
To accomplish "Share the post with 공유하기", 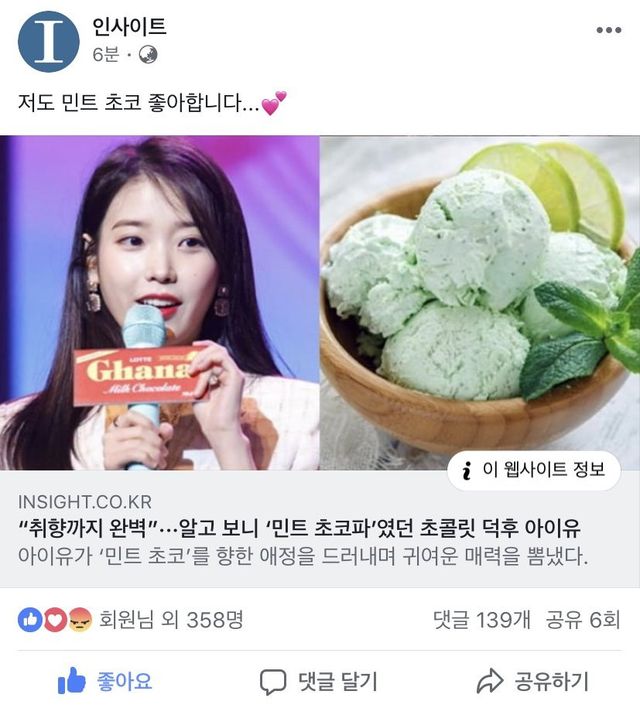I will [x=533, y=682].
